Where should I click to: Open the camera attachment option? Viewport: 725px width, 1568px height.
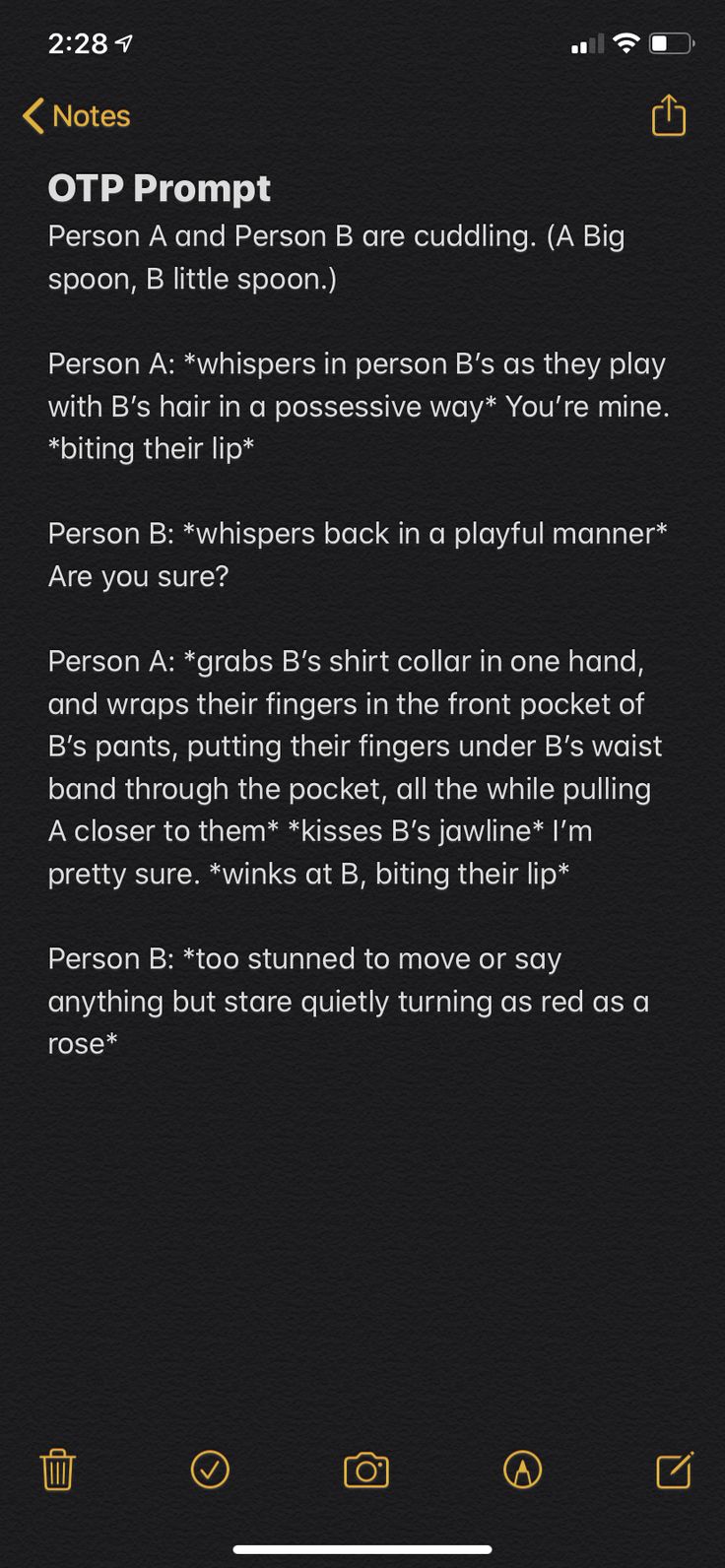coord(366,1470)
